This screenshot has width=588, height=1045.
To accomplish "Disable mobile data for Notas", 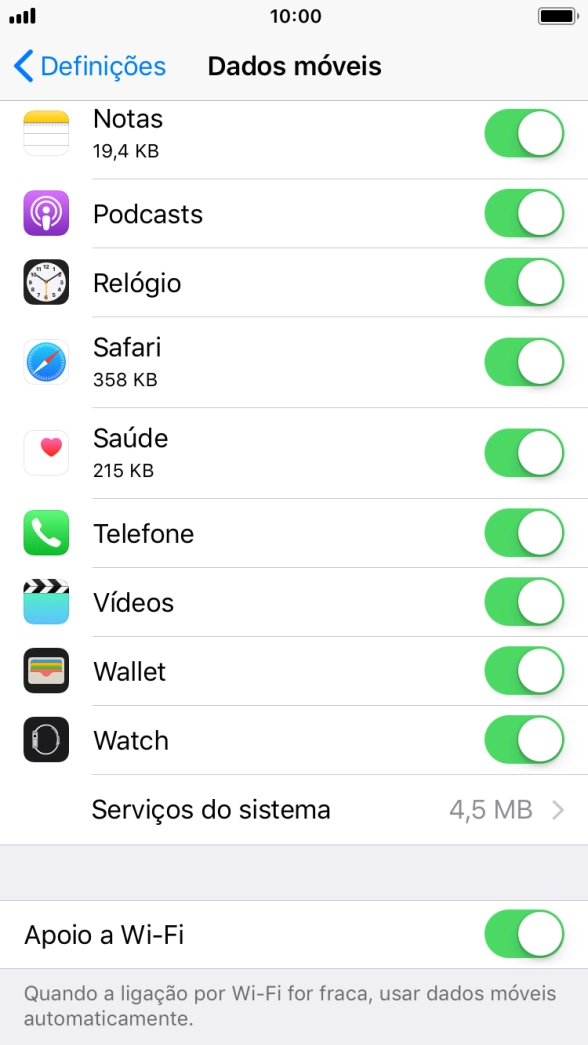I will point(524,133).
